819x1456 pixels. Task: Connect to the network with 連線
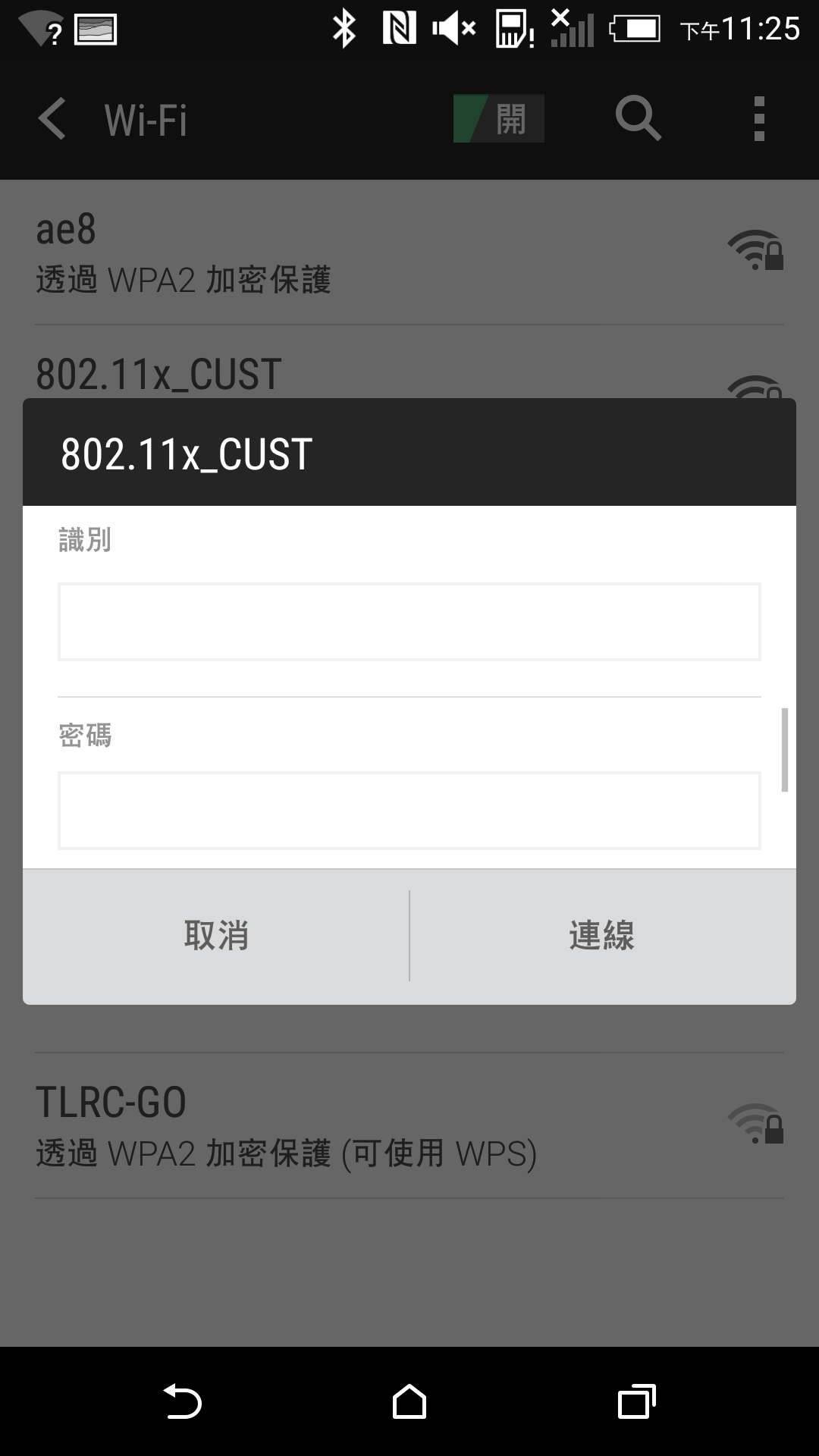pos(603,937)
